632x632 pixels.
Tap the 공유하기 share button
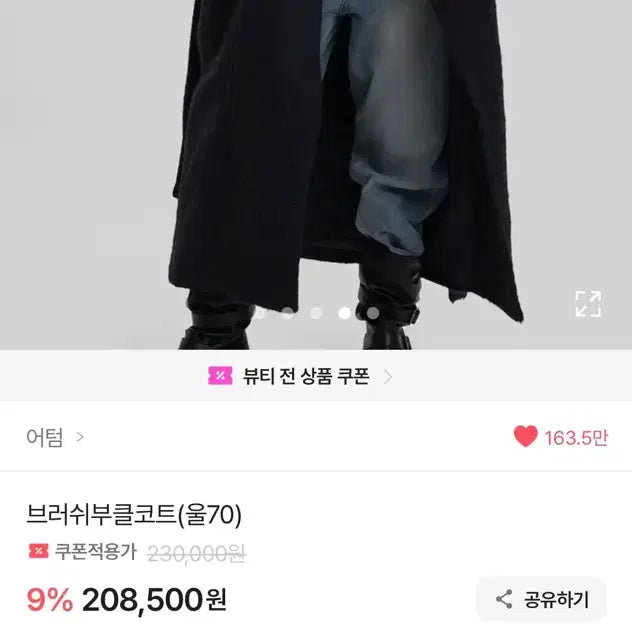542,600
